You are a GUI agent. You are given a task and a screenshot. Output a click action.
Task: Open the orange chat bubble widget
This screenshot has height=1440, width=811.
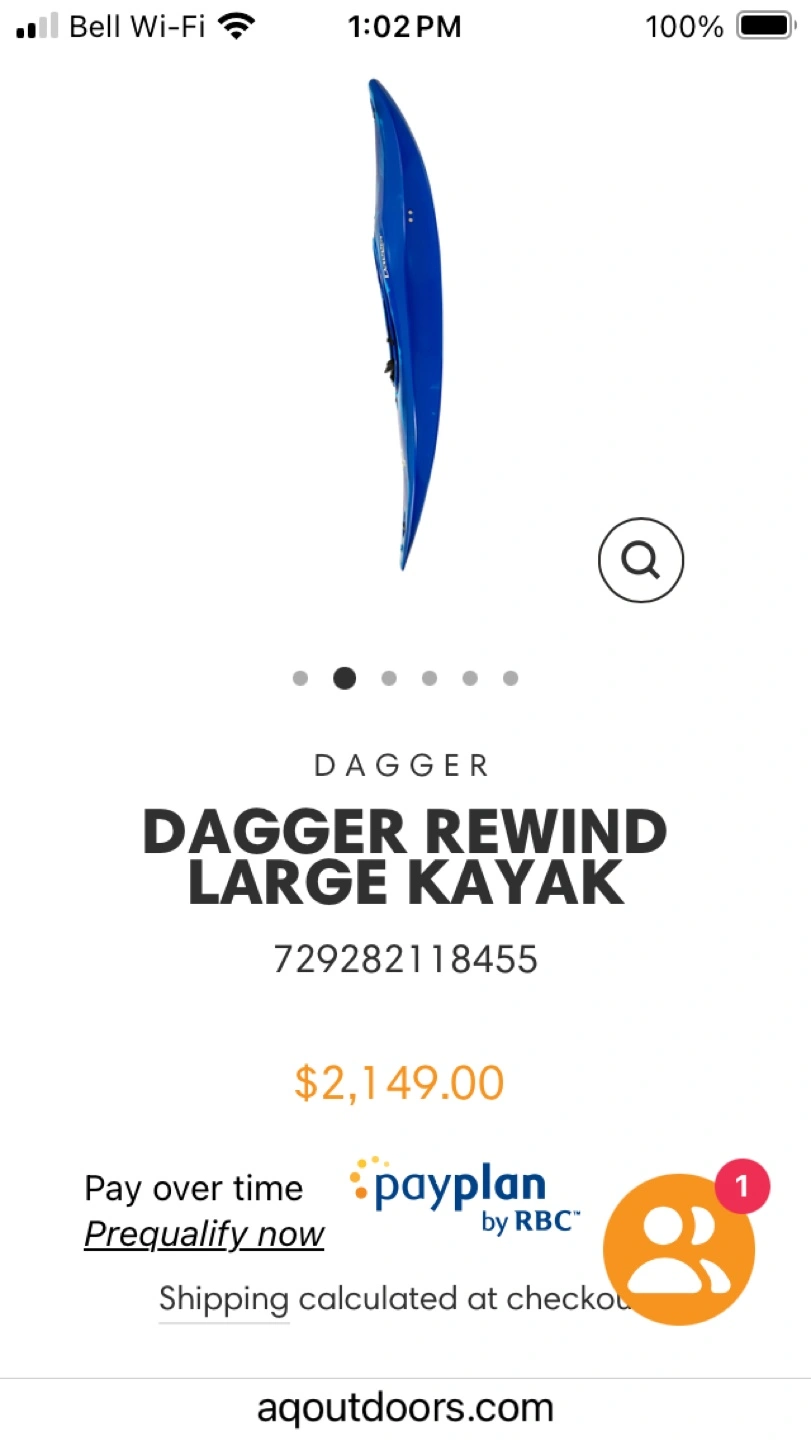[679, 1250]
